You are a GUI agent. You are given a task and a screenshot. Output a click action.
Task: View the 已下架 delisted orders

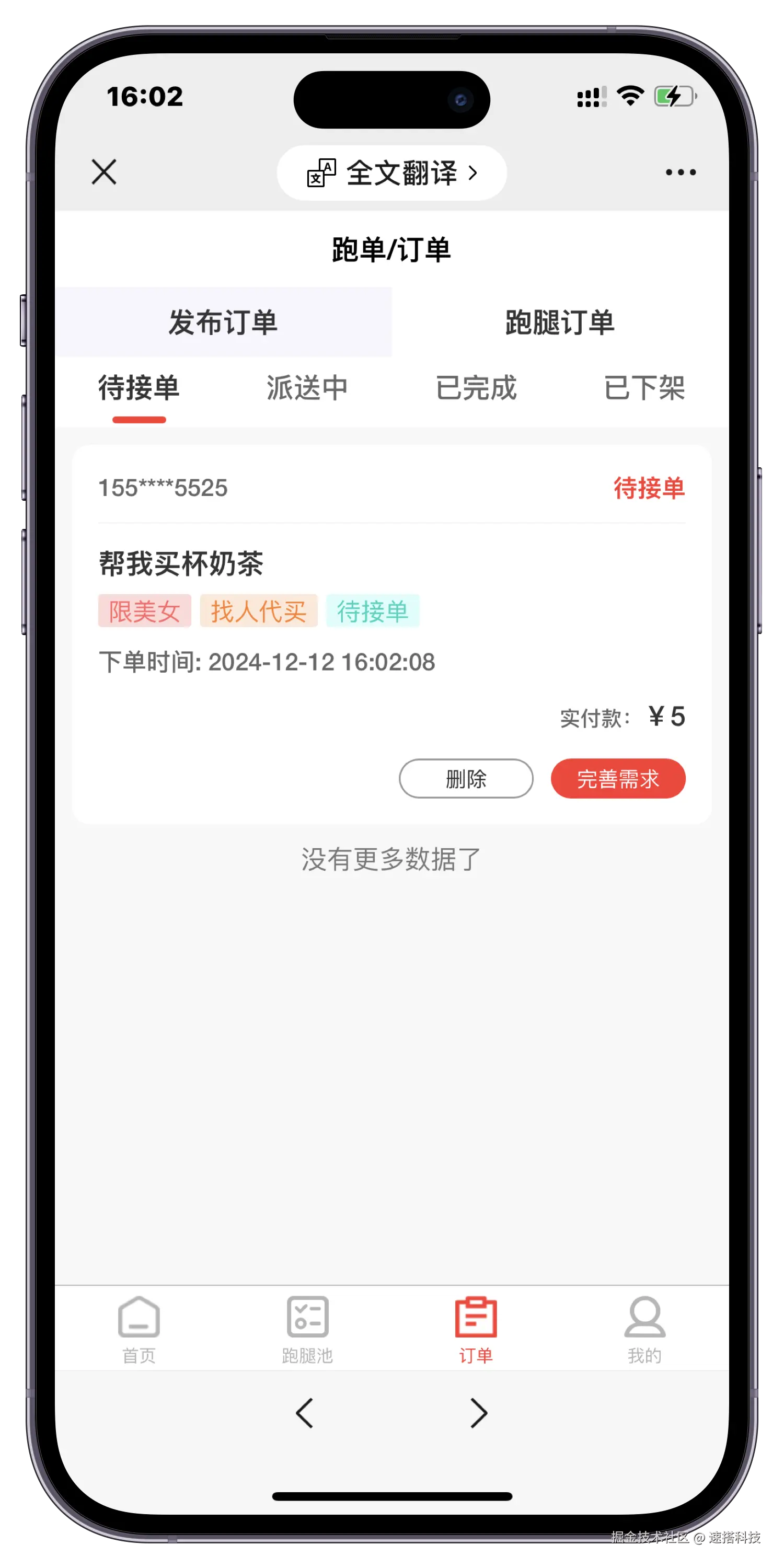click(x=644, y=388)
